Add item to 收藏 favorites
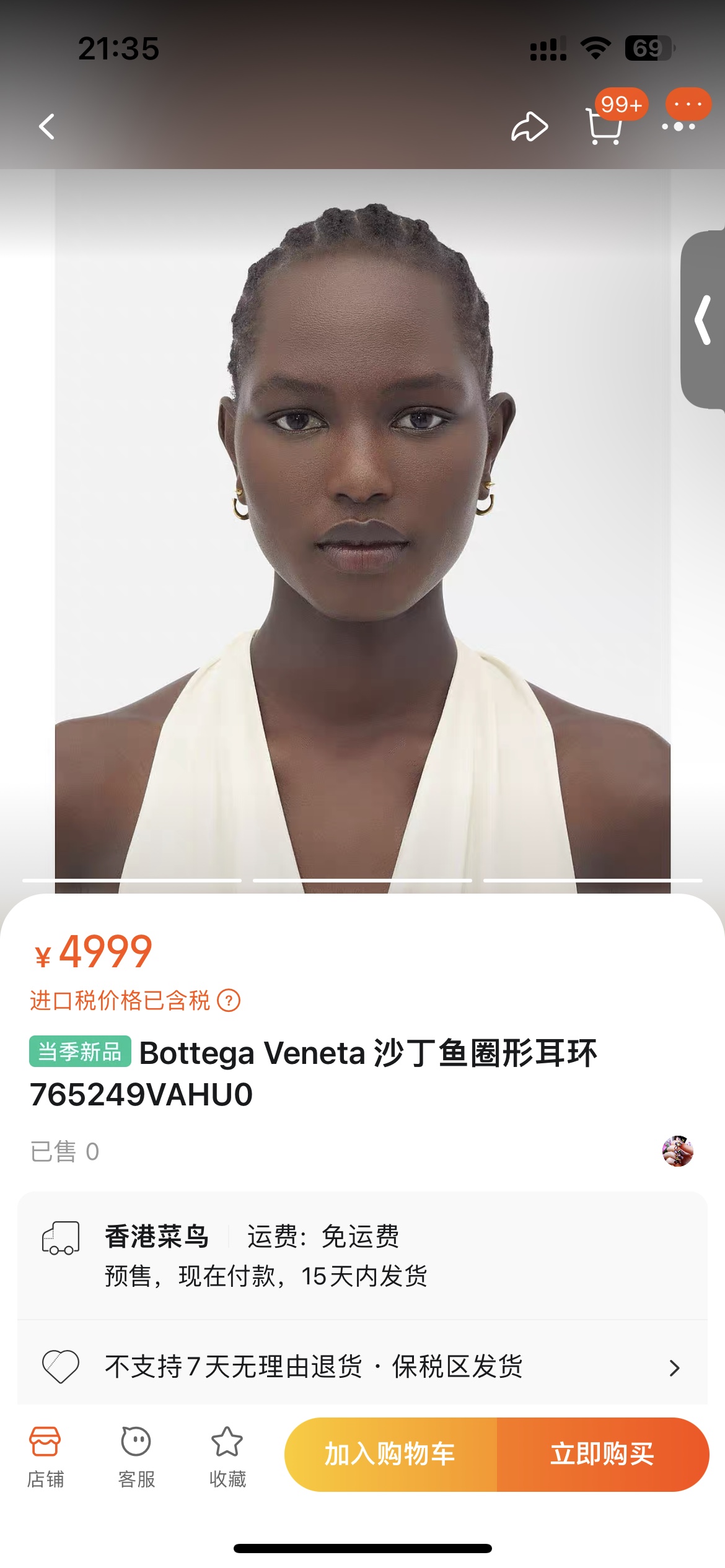Viewport: 725px width, 1568px height. click(x=227, y=1457)
